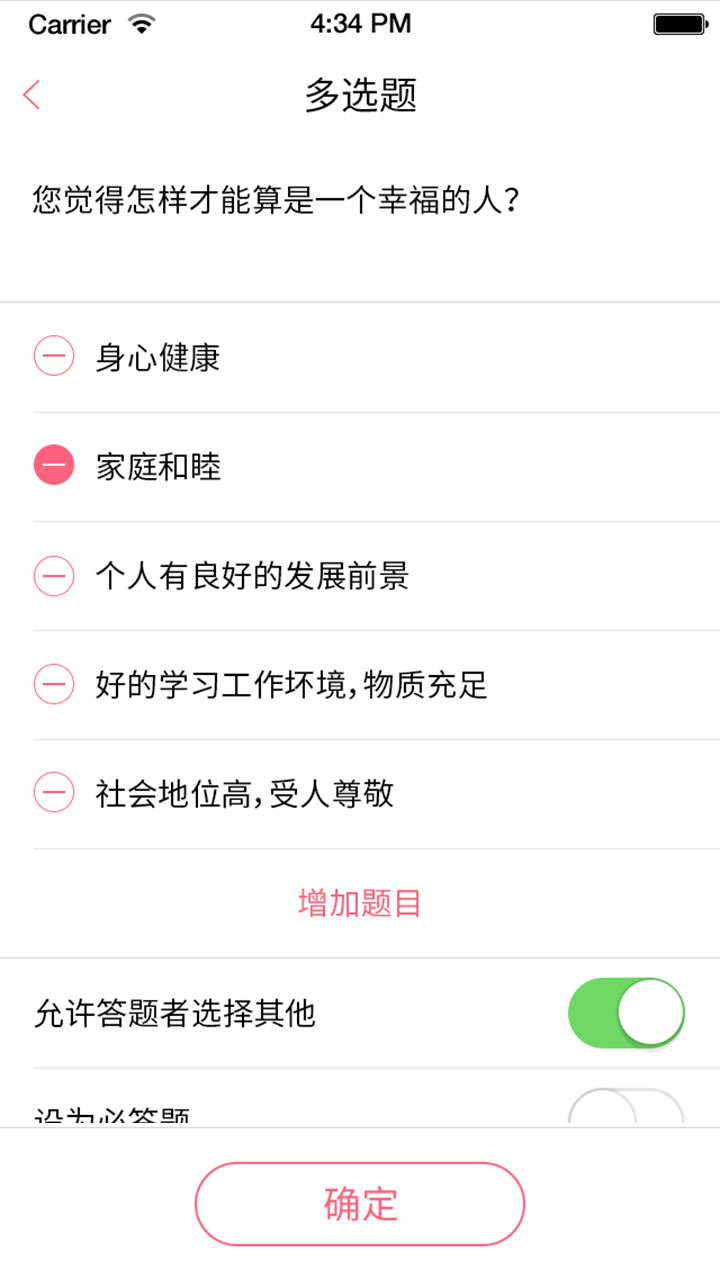Edit the 家庭和睦 option text

coord(158,466)
